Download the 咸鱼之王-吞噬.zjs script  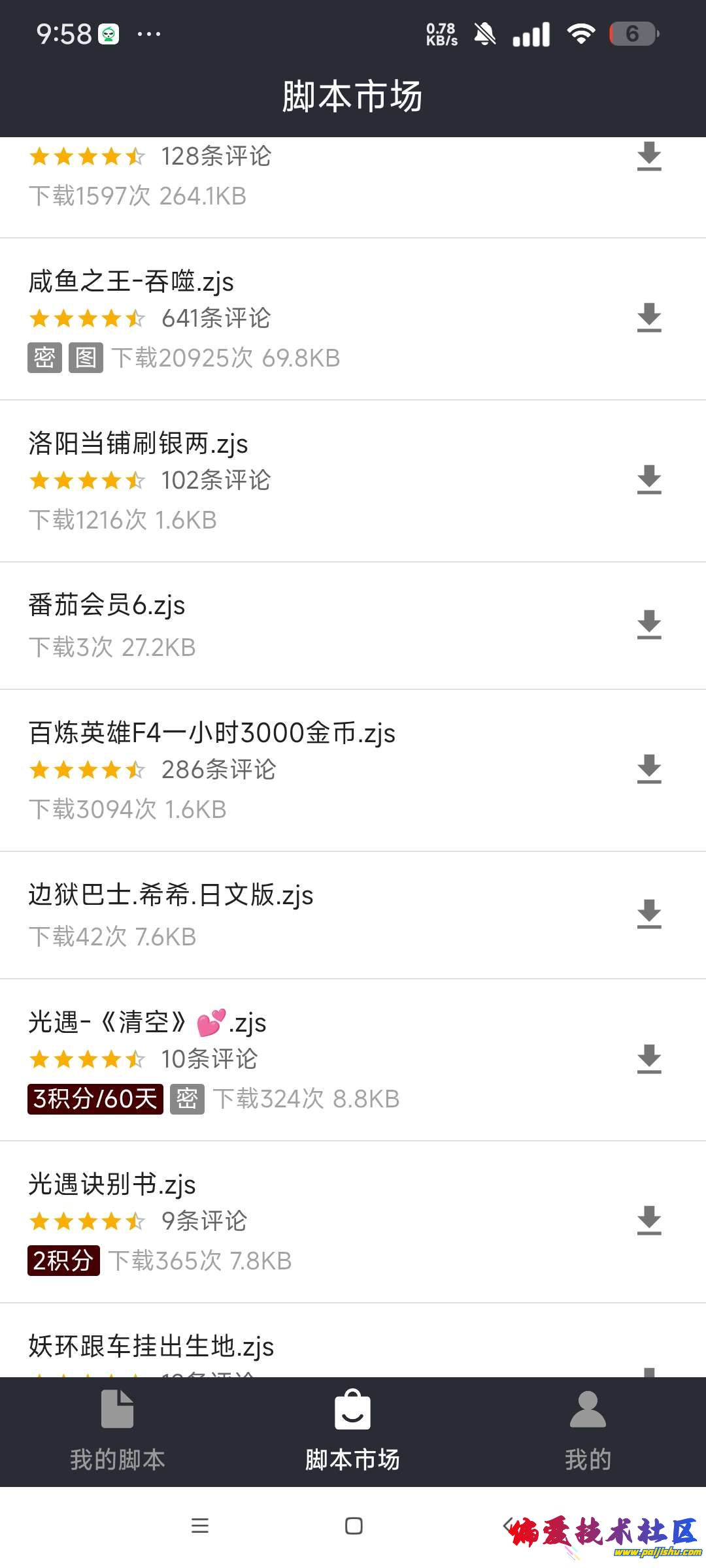[x=649, y=318]
